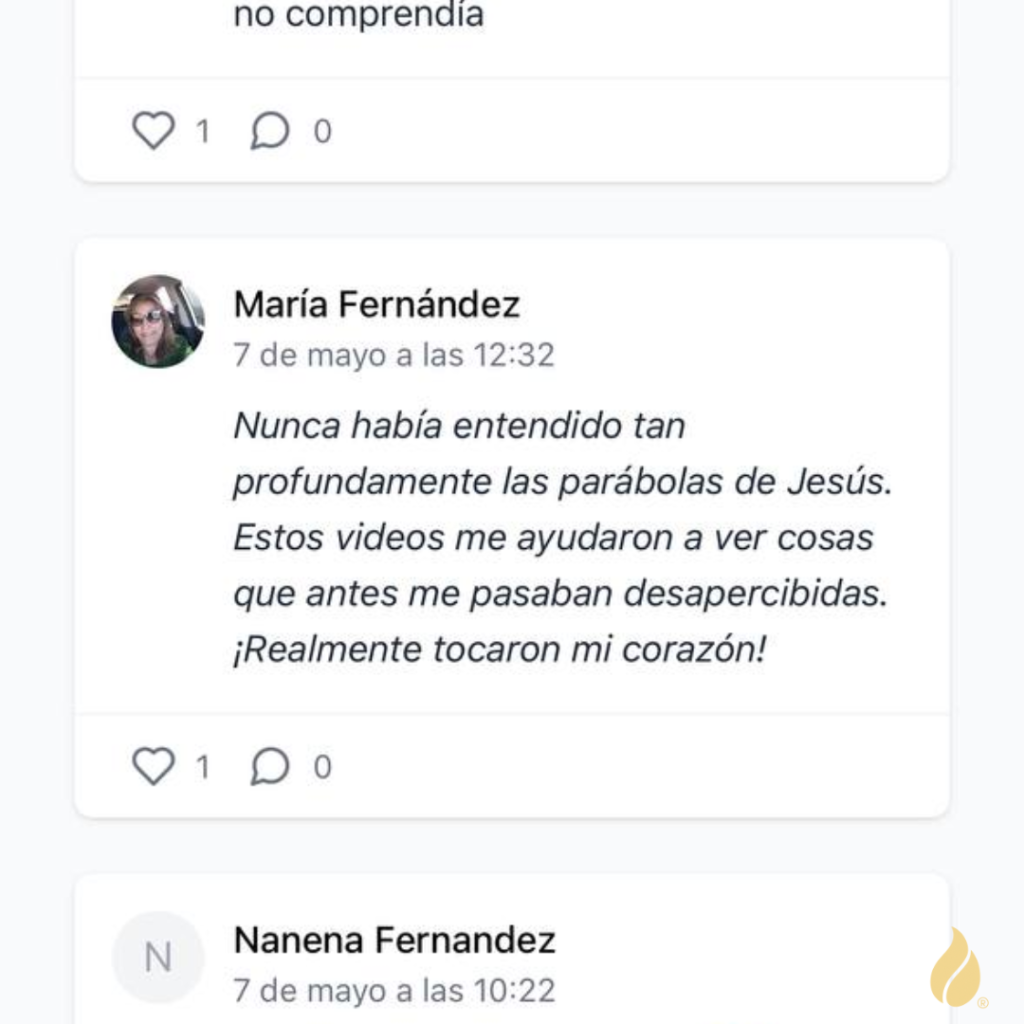
Task: Like María Fernández's comment
Action: [x=153, y=767]
